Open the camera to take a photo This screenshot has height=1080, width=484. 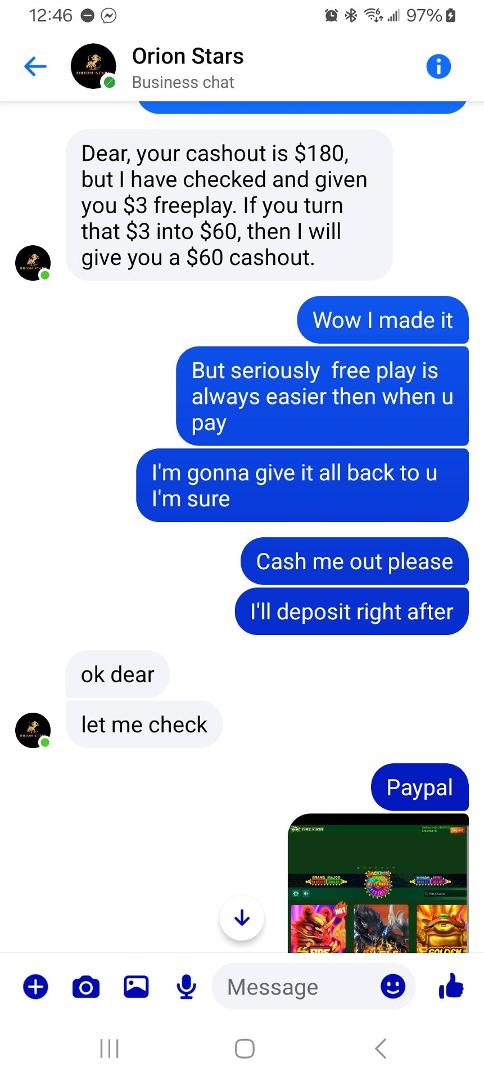click(x=86, y=988)
